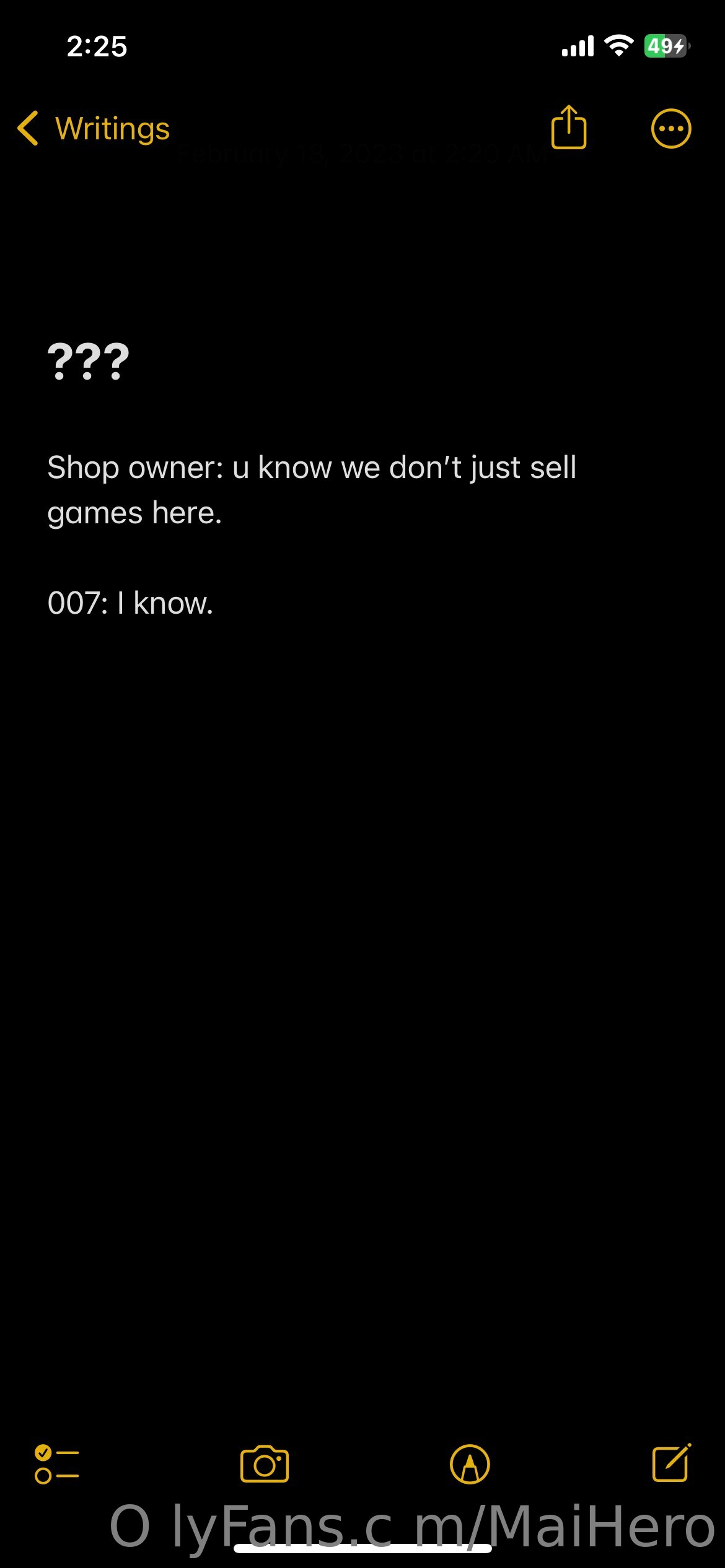Add a checklist to the note
The height and width of the screenshot is (1568, 725).
click(x=57, y=1464)
